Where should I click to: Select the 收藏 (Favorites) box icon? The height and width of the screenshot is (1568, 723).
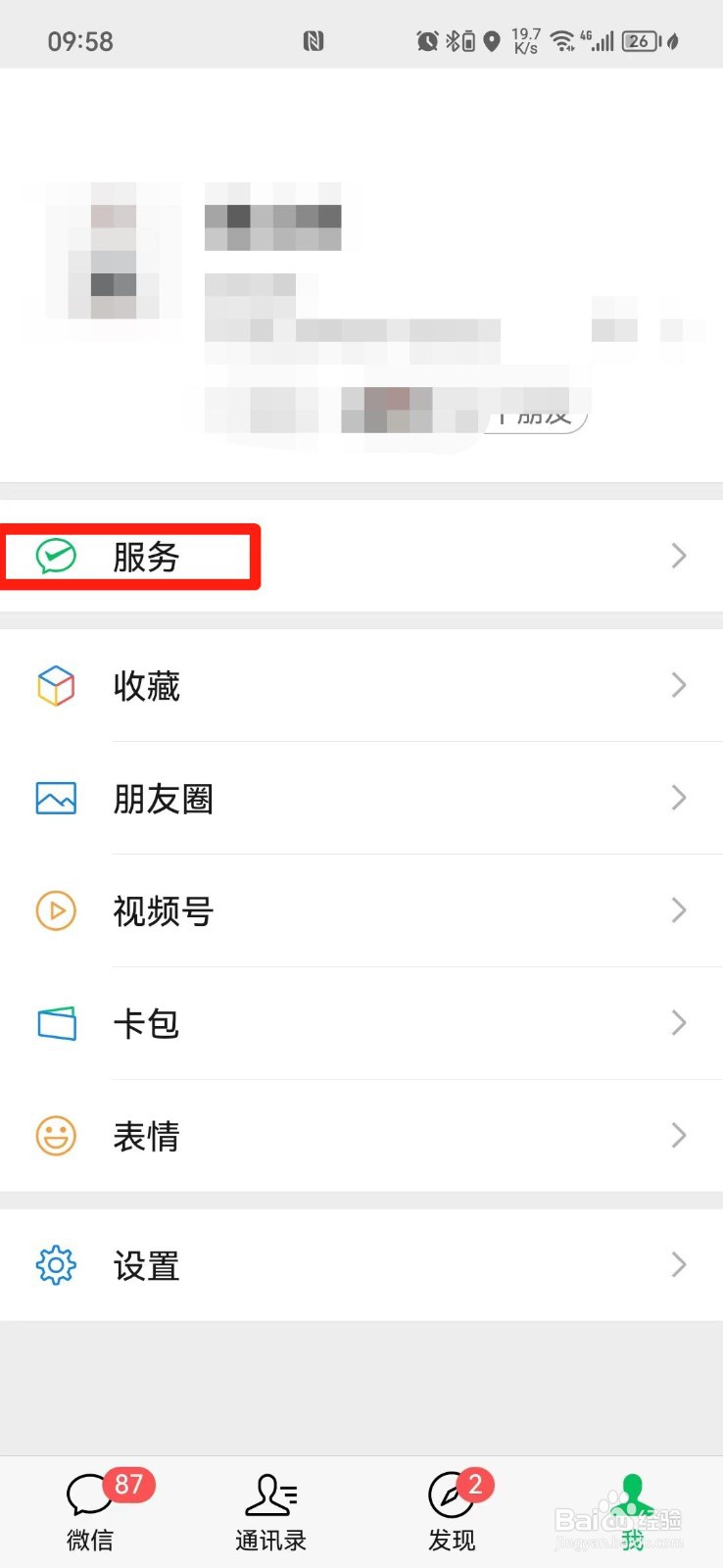[x=56, y=686]
